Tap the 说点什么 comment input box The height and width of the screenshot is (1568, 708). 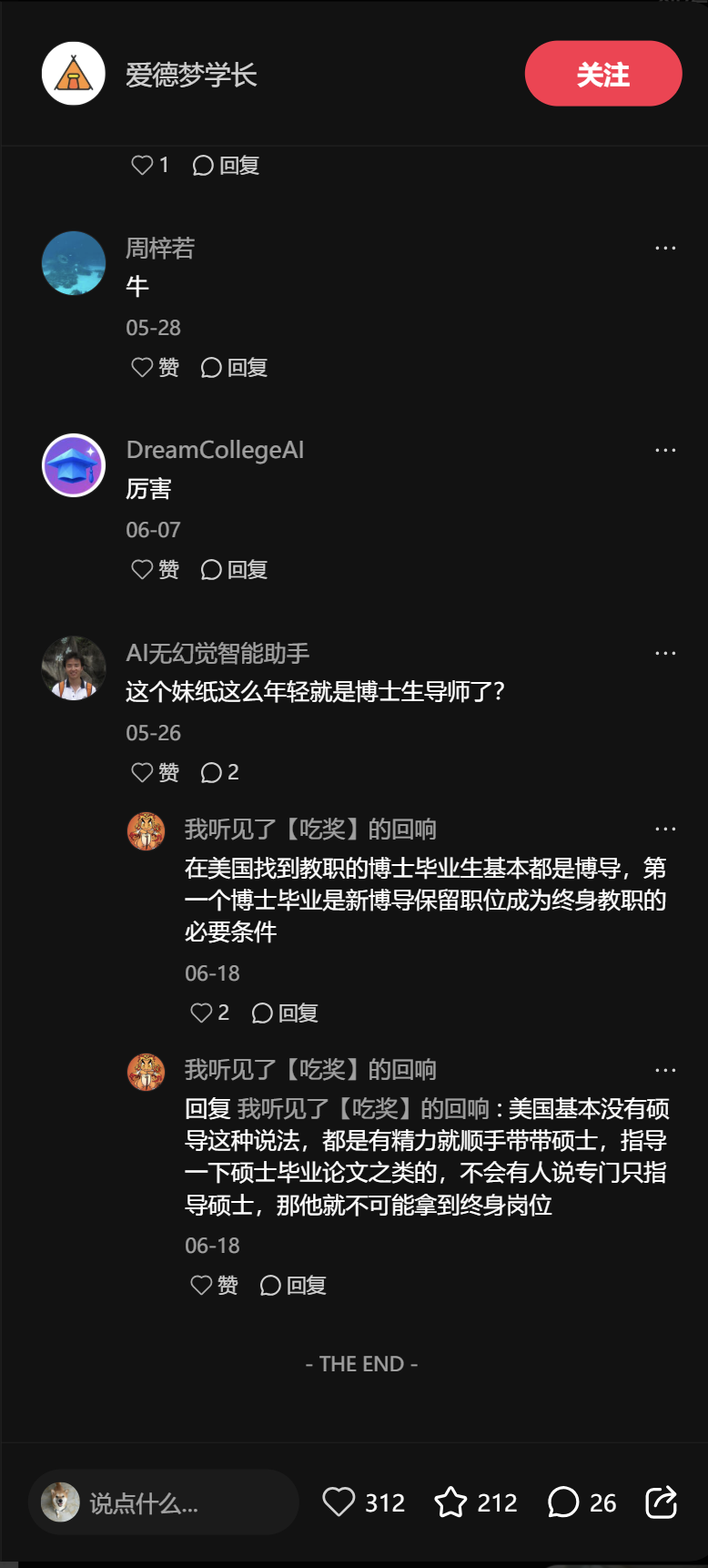[x=164, y=1502]
